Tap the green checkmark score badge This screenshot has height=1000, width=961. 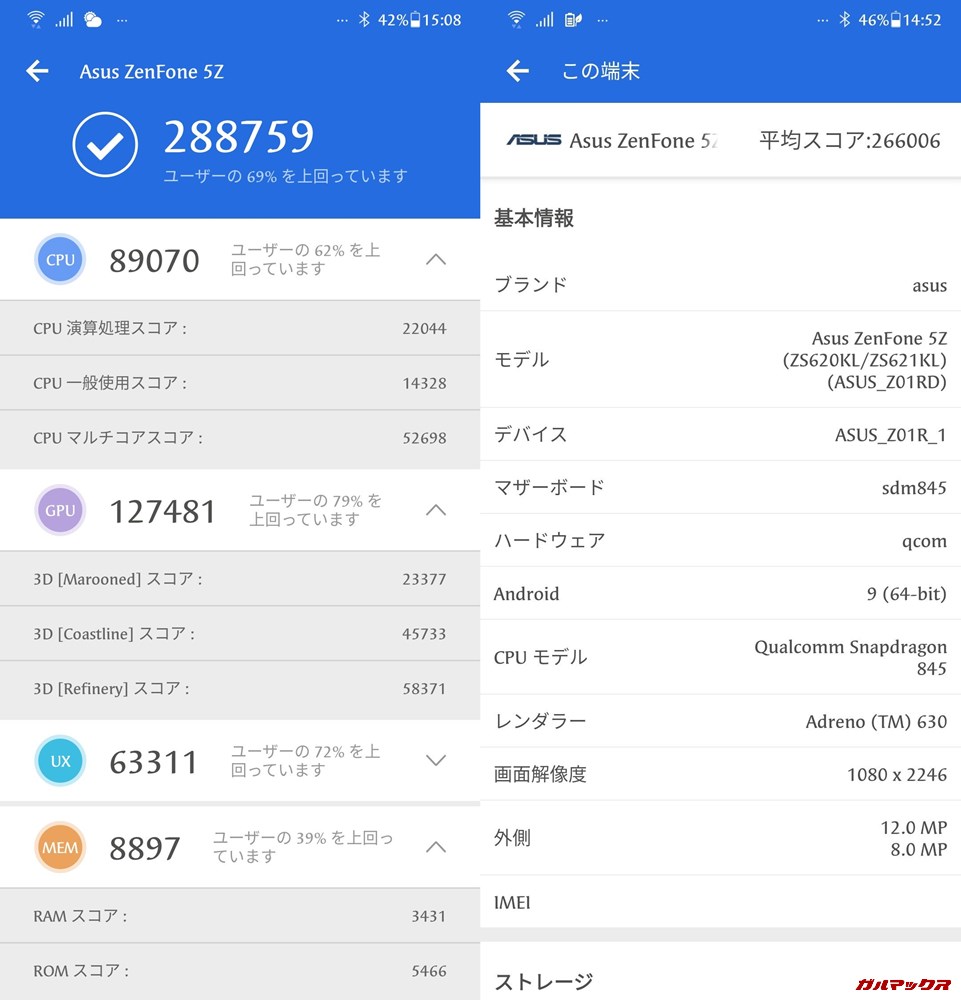[106, 143]
